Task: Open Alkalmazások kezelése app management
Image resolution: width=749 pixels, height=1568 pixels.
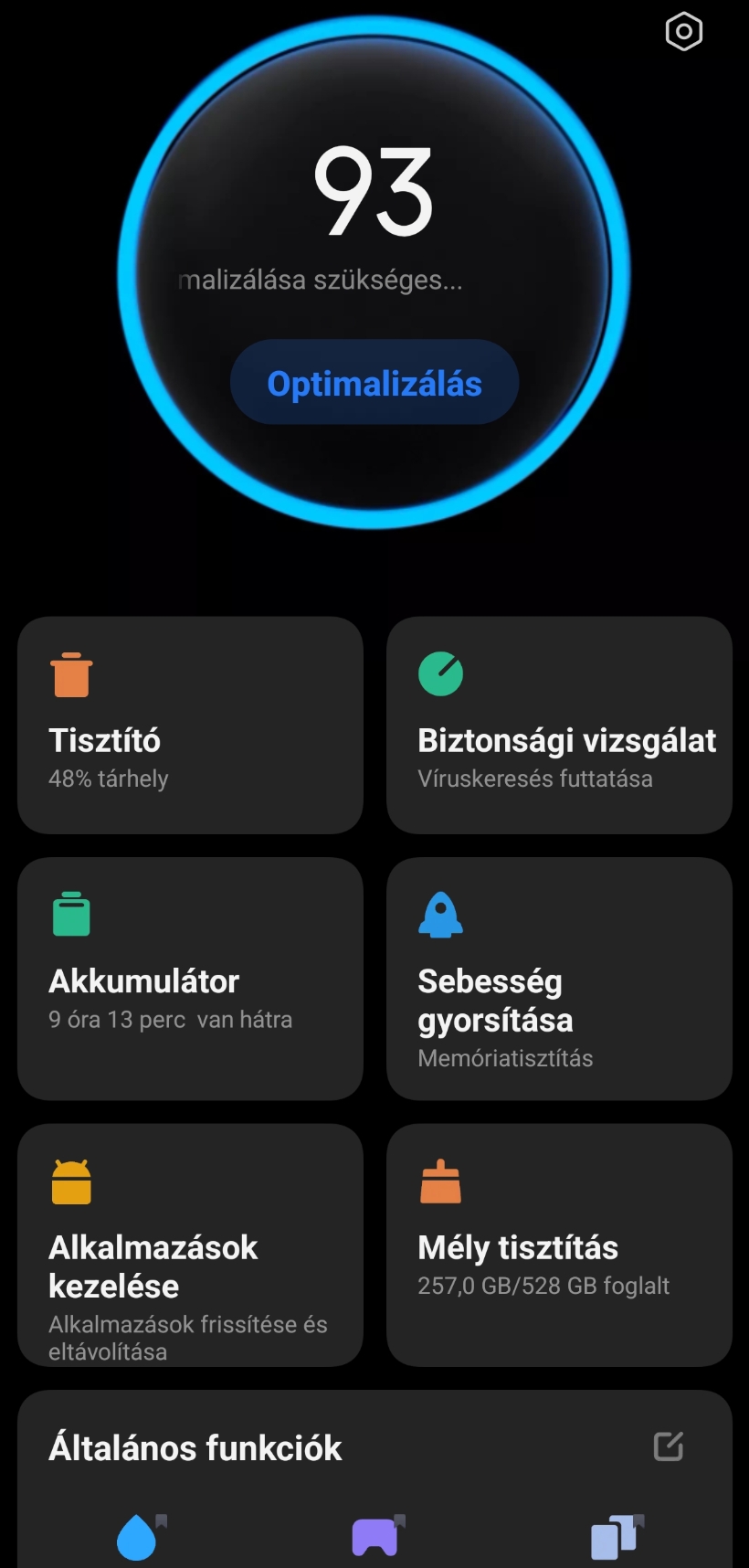Action: tap(190, 1245)
